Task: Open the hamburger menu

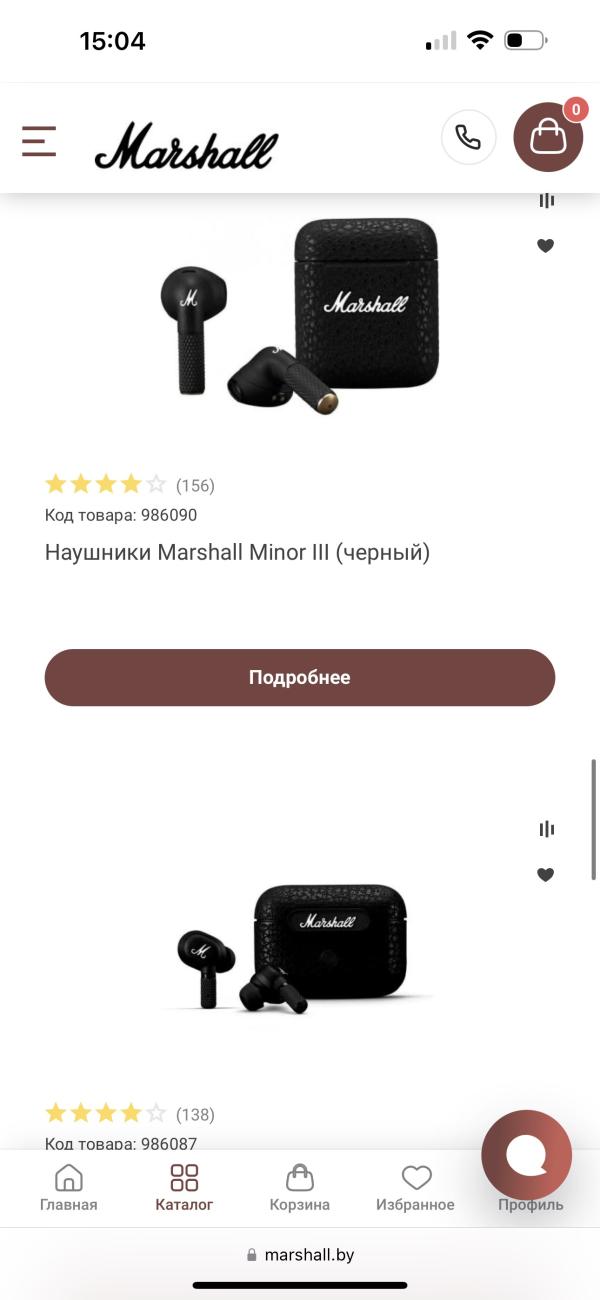Action: 39,141
